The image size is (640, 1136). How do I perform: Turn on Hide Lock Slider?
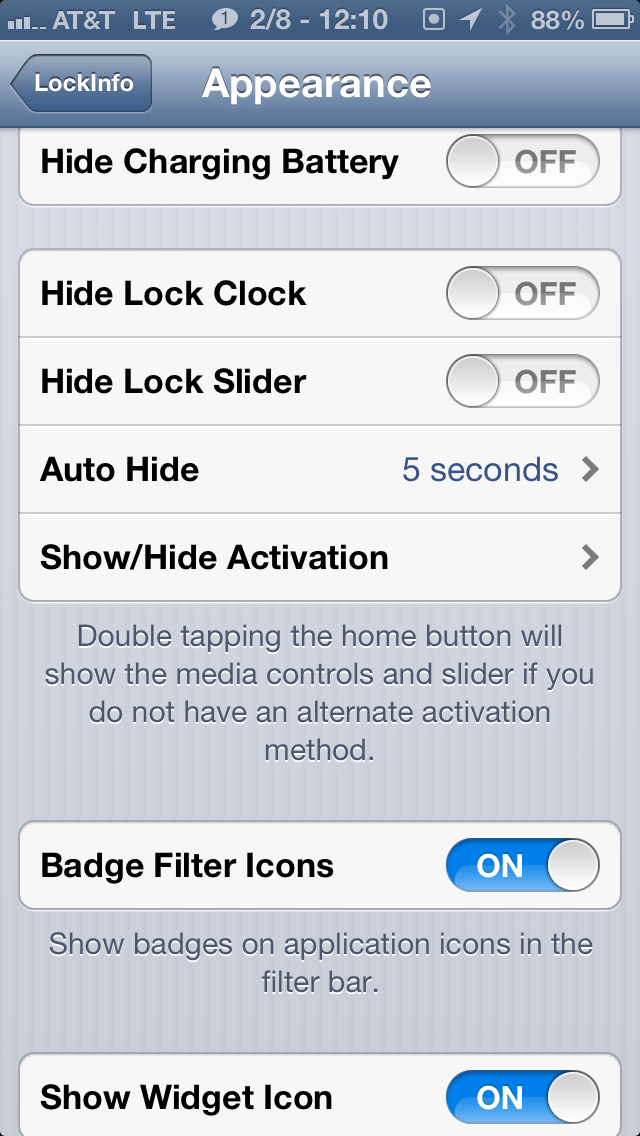click(x=523, y=381)
